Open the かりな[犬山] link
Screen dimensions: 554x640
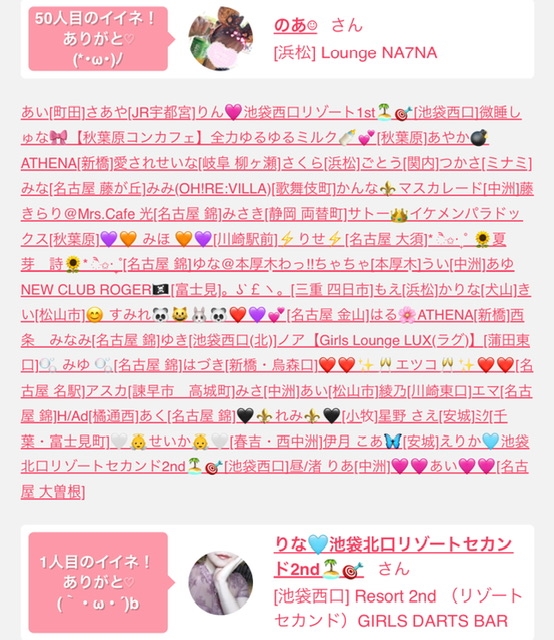point(478,290)
